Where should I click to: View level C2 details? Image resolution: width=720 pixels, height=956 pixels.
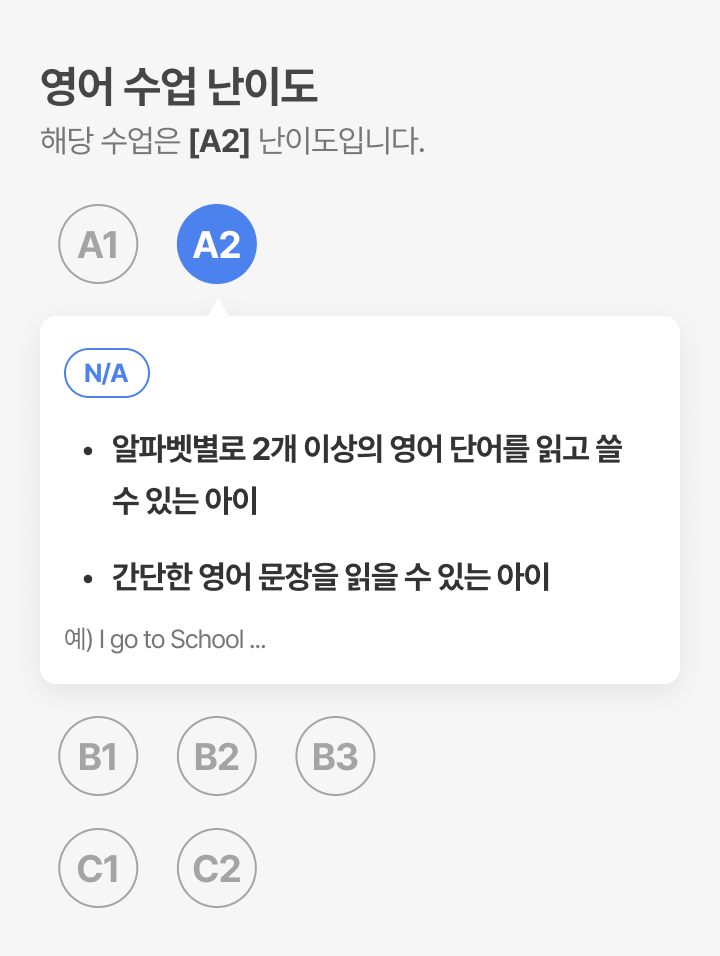(x=217, y=868)
